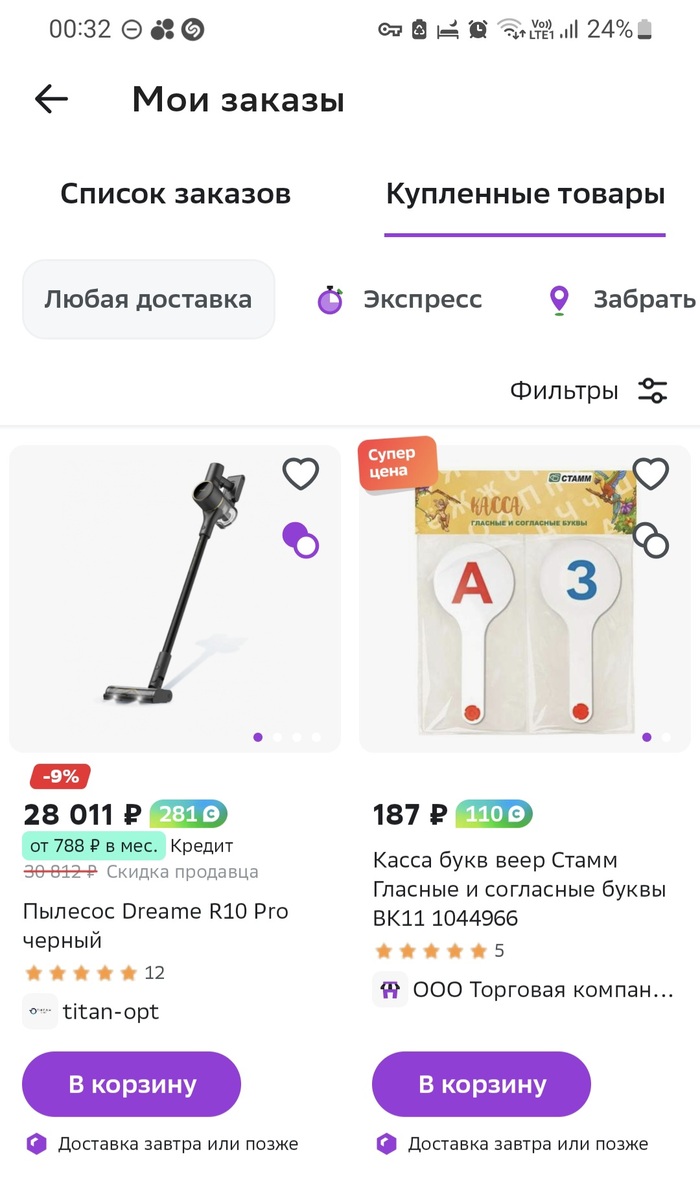
Task: Add Dreame R10 Pro vacuum to favorites
Action: tap(301, 473)
